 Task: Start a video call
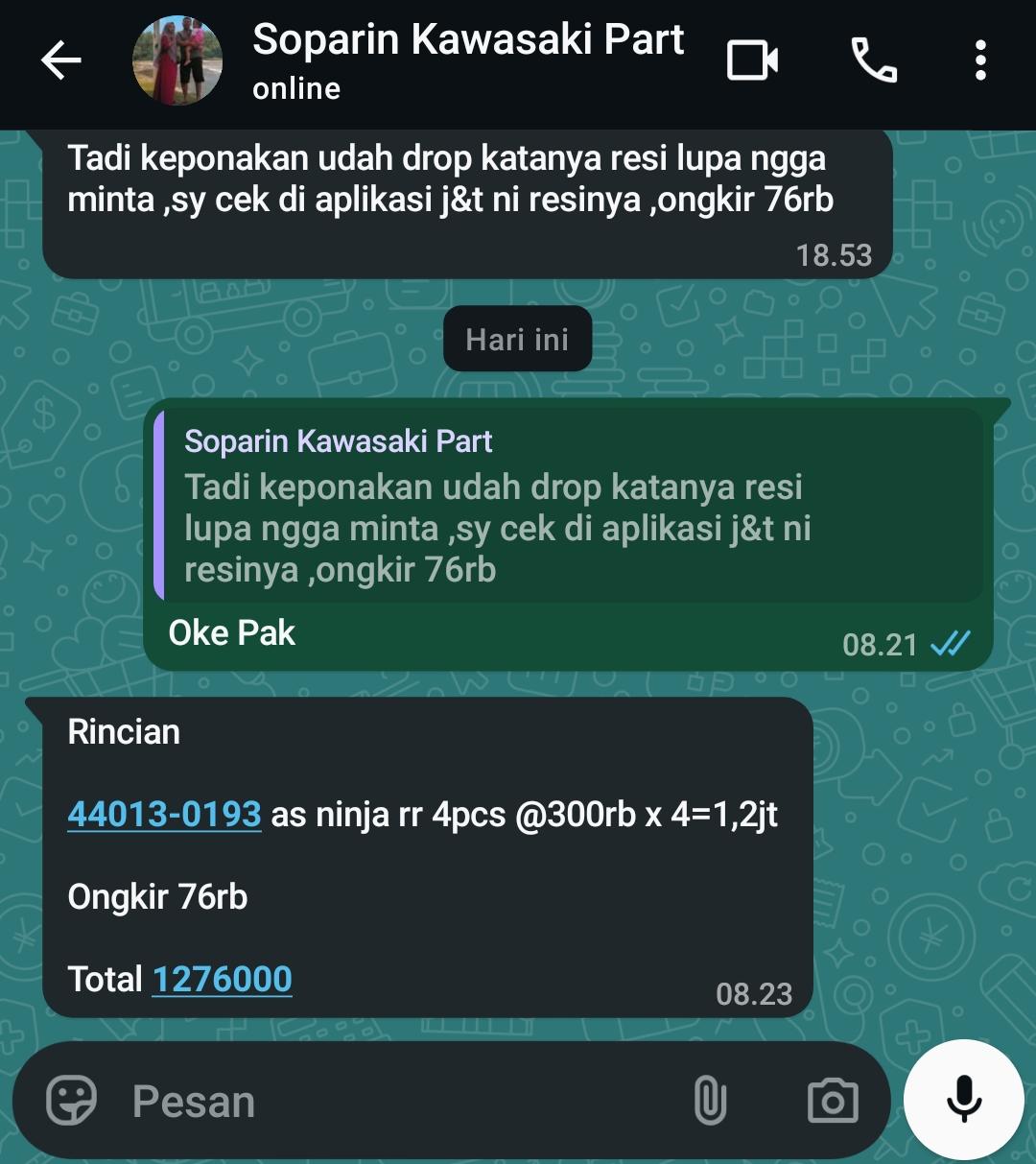[752, 61]
